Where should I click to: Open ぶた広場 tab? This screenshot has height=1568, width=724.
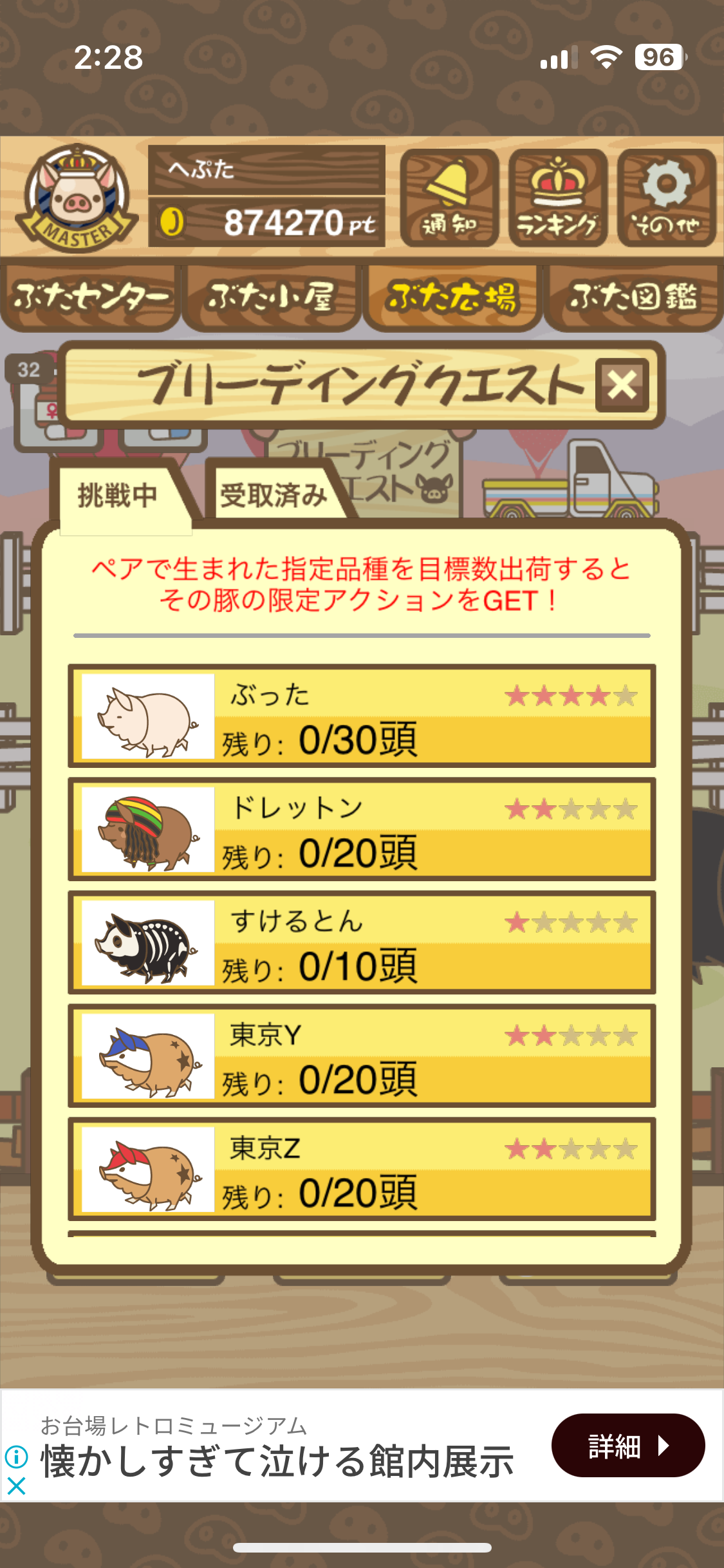(x=452, y=297)
